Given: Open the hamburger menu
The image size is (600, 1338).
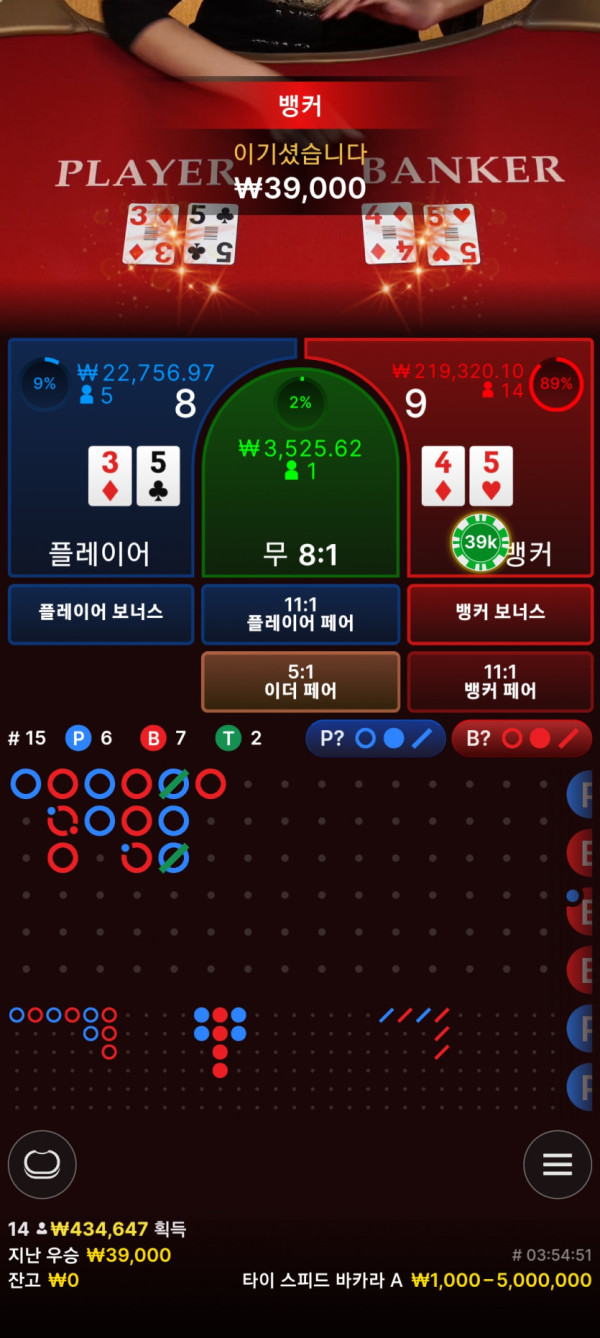Looking at the screenshot, I should click(557, 1164).
